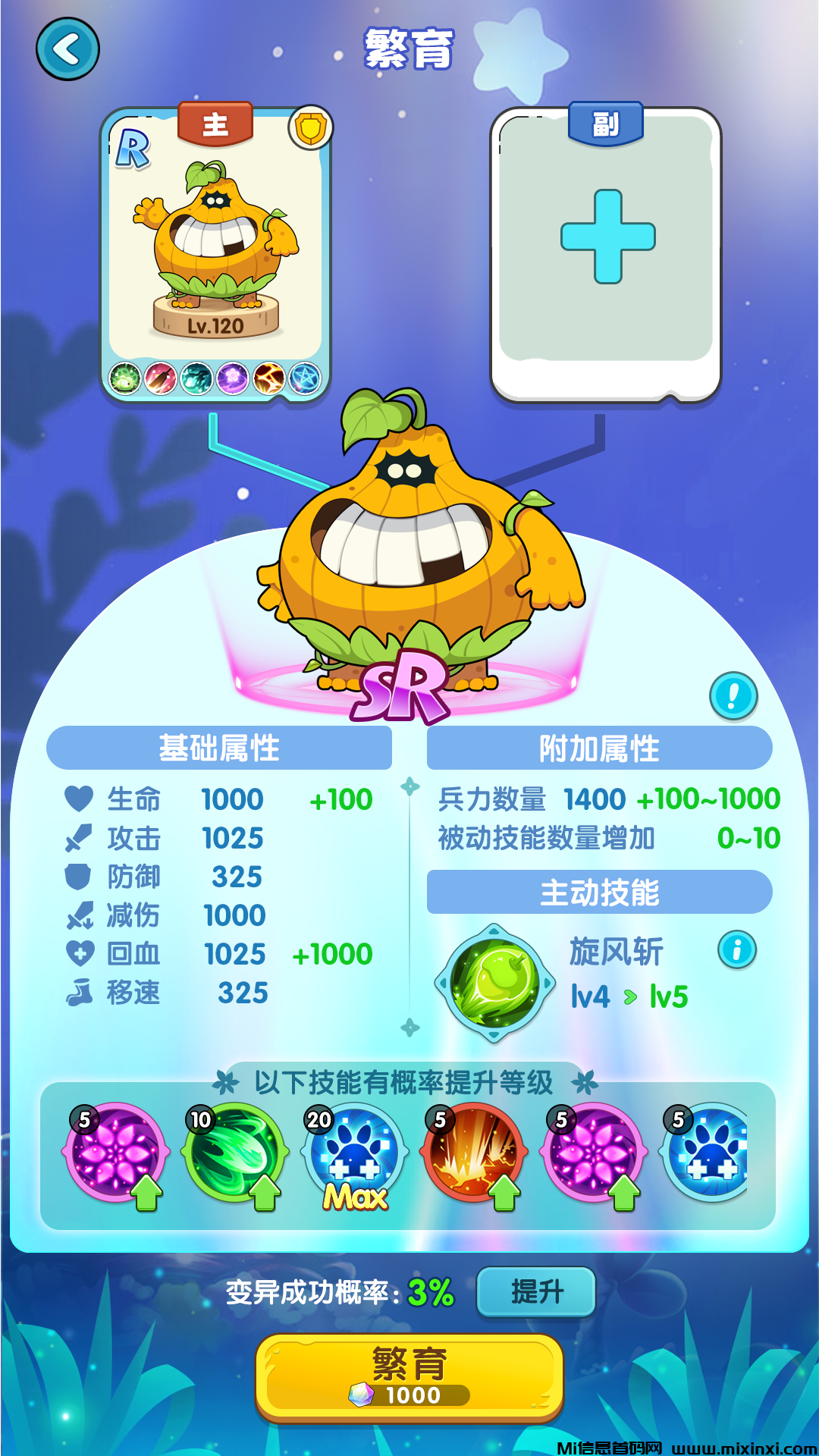The width and height of the screenshot is (819, 1456).
Task: Toggle the upgrade arrow under the green tornado skill
Action: (x=265, y=1193)
